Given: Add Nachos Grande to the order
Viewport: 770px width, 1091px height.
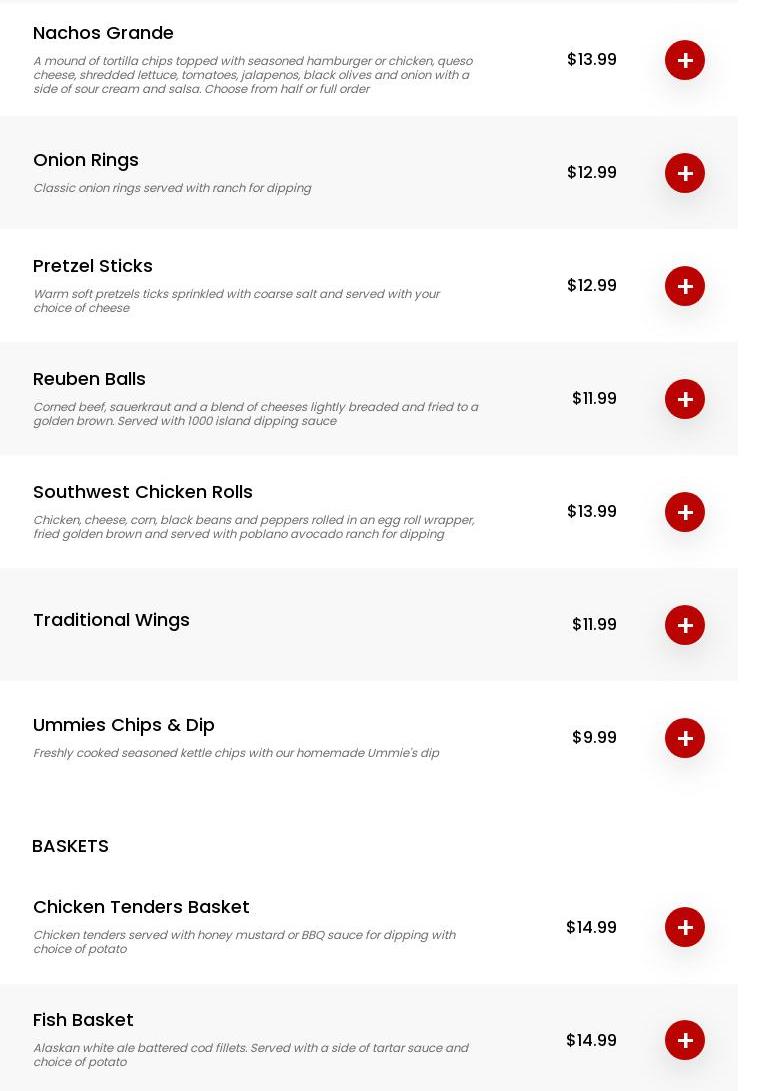Looking at the screenshot, I should point(685,60).
